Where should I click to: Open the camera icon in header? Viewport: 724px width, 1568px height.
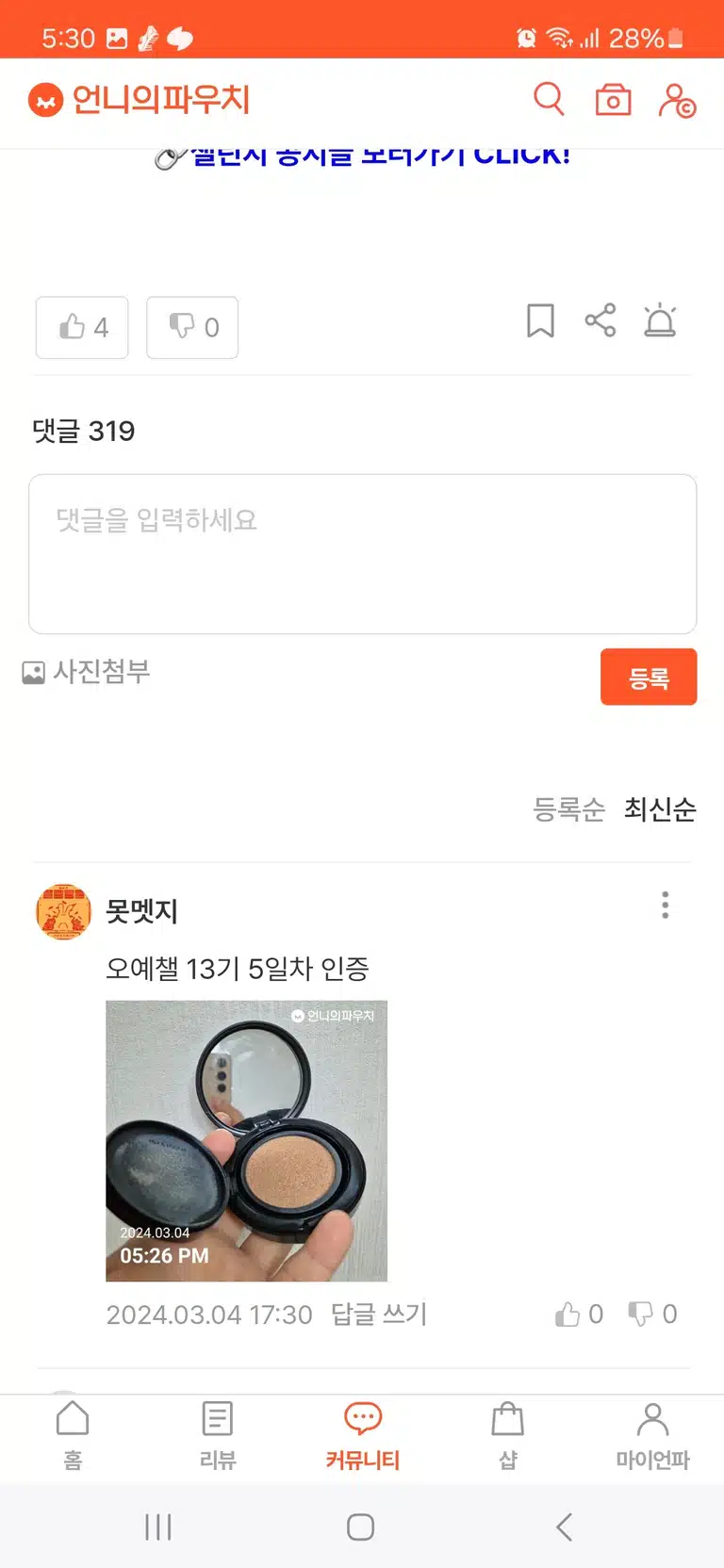[x=613, y=99]
